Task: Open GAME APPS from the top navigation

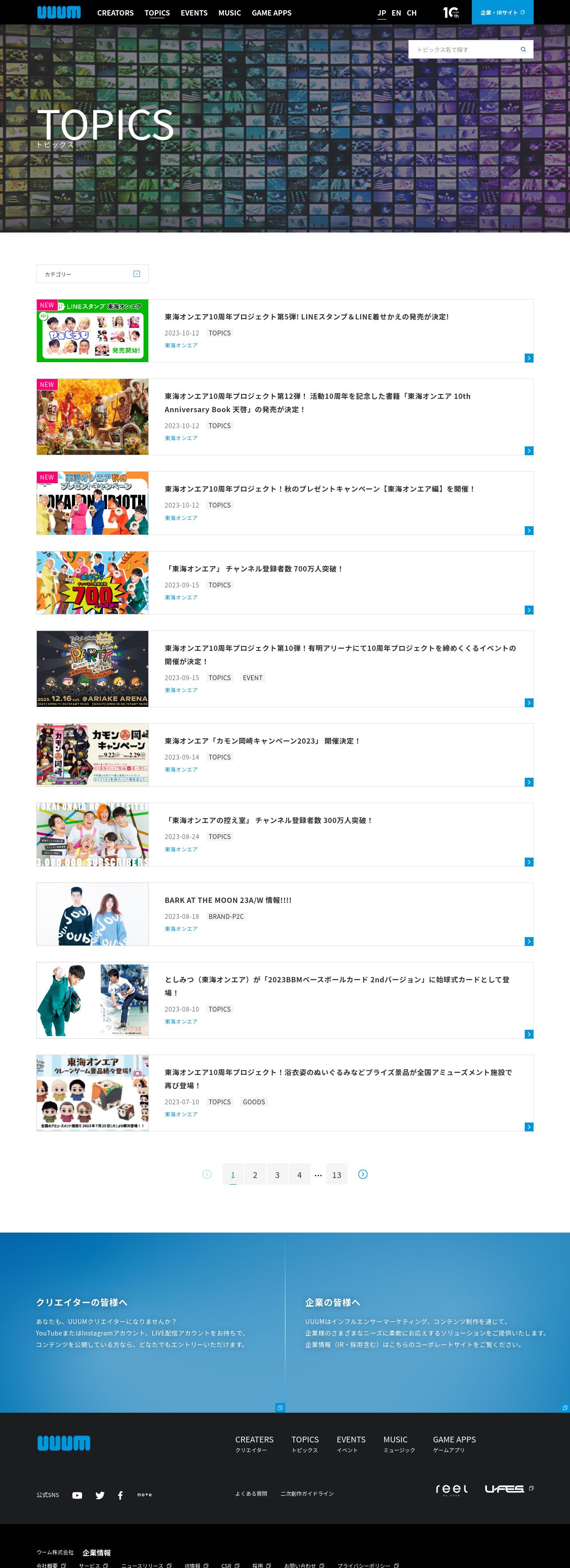Action: [x=272, y=13]
